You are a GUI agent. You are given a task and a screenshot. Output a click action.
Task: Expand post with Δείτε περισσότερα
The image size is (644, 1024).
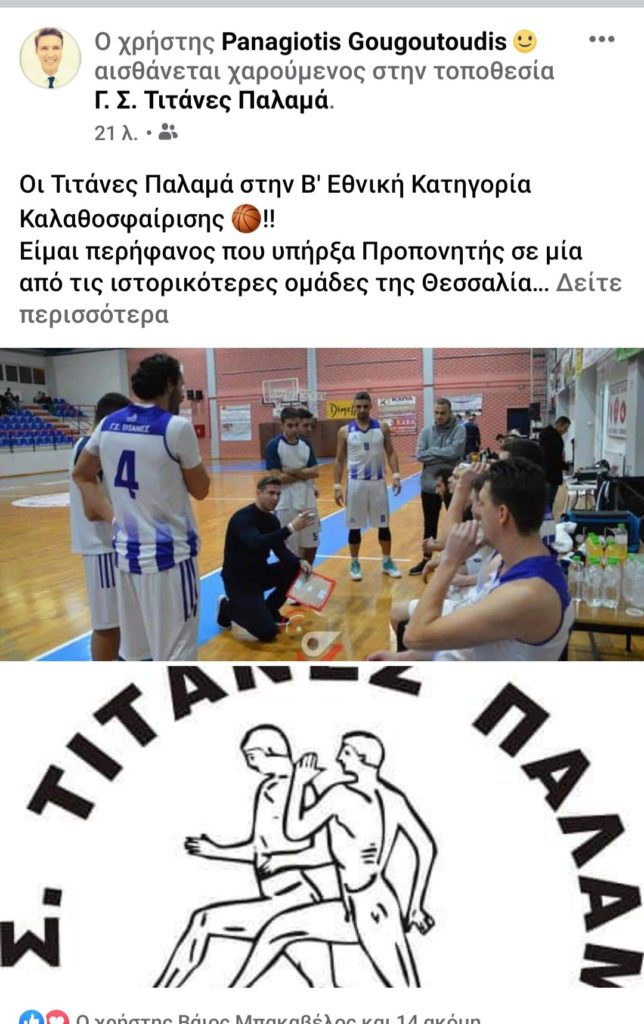point(94,314)
